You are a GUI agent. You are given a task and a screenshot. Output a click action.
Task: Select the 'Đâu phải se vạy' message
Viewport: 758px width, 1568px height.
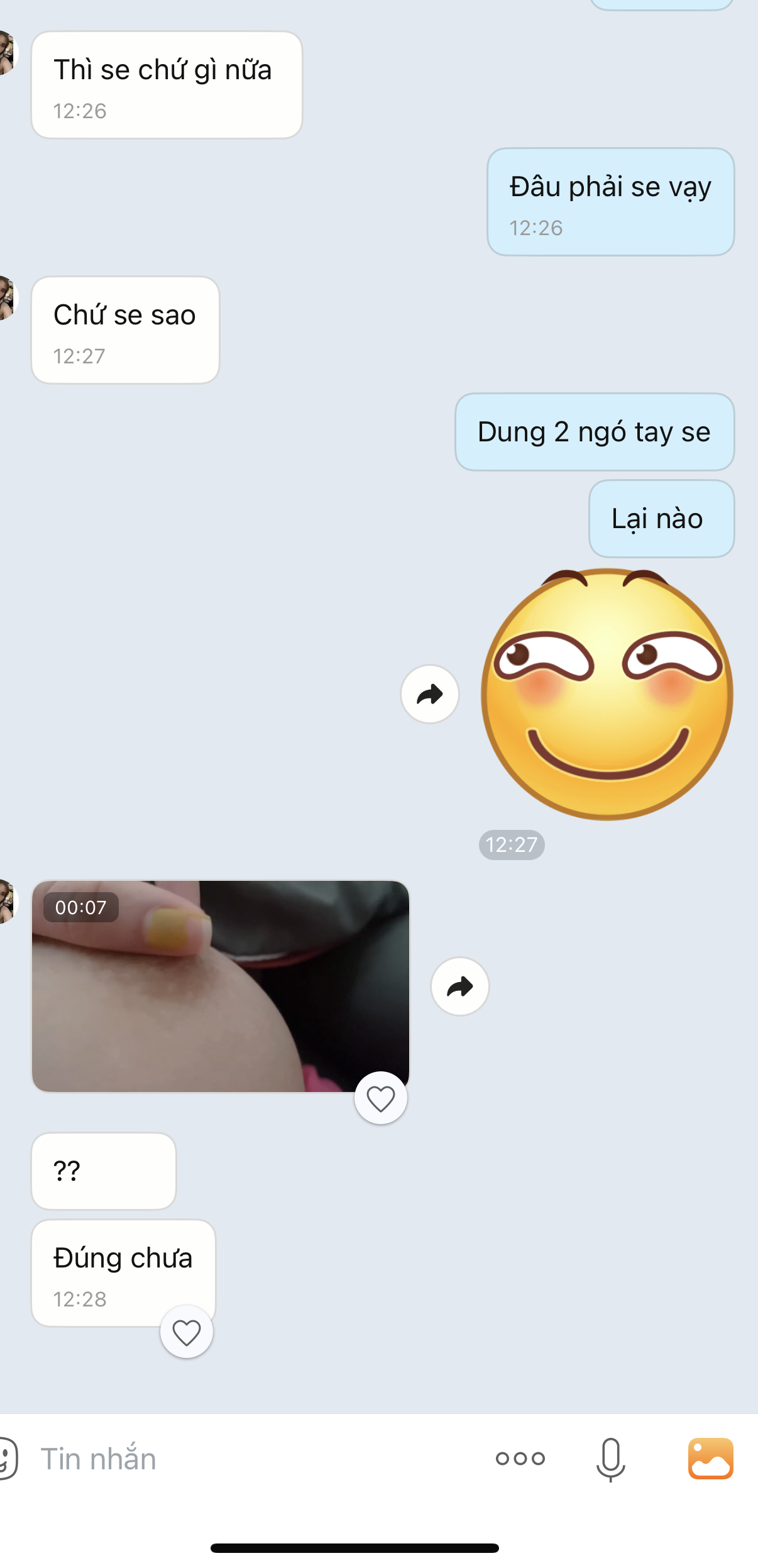point(610,201)
